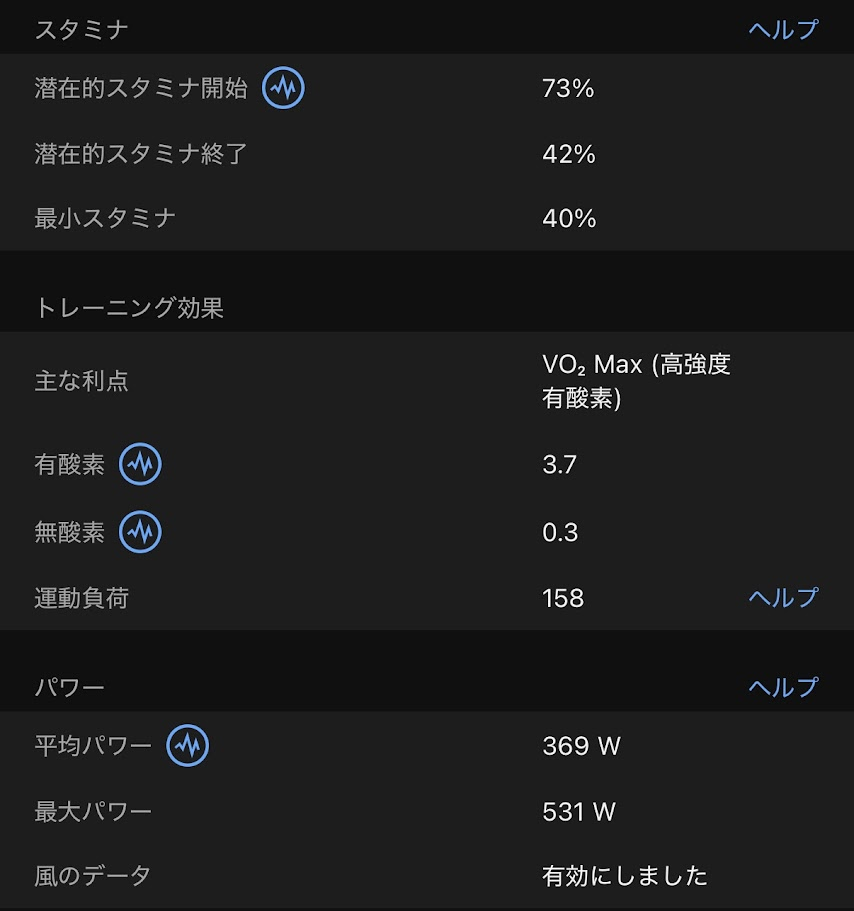
Task: Open help for the パワー section
Action: pyautogui.click(x=783, y=687)
